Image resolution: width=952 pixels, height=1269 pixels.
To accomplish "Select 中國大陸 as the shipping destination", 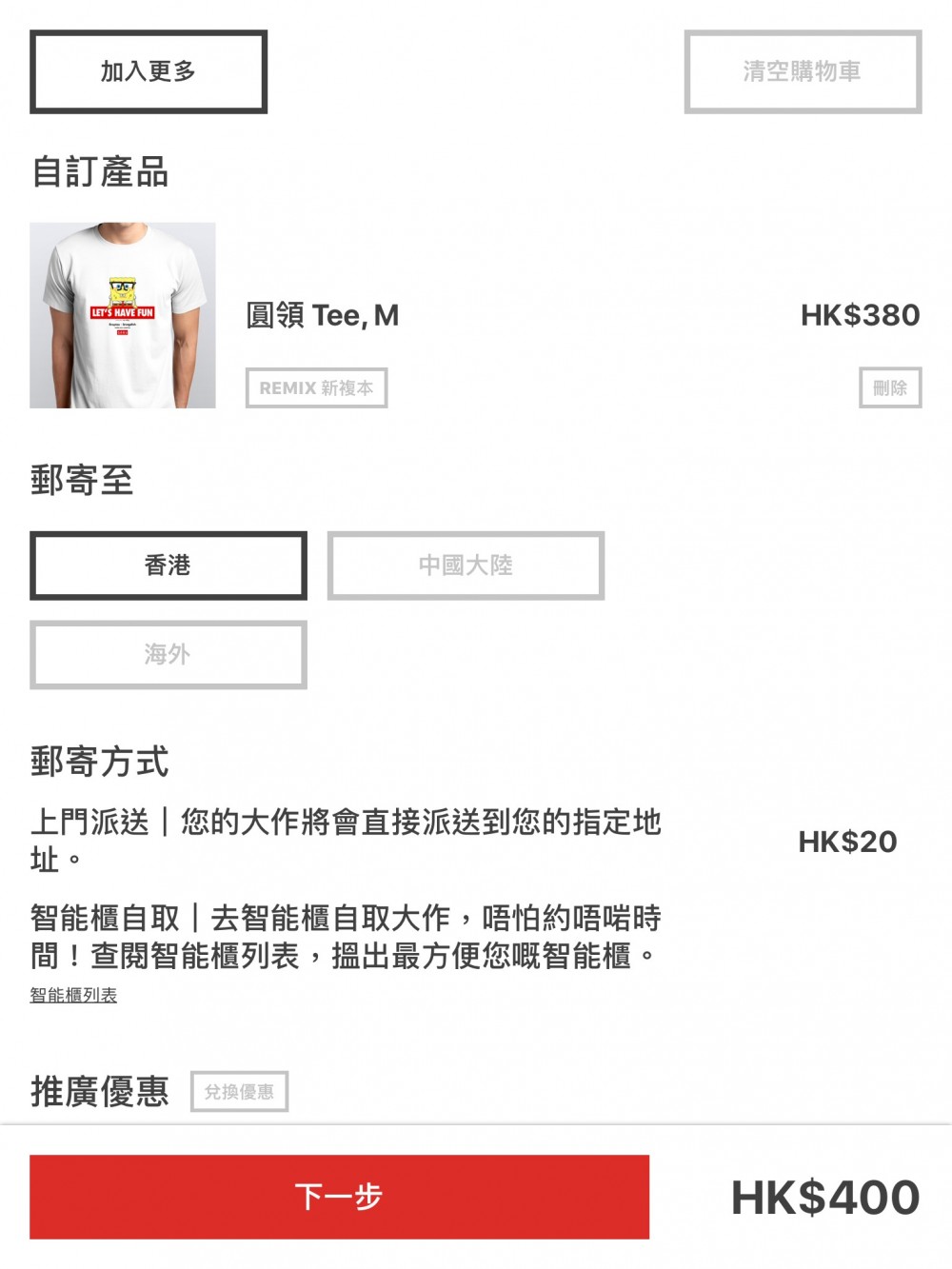I will click(x=465, y=565).
